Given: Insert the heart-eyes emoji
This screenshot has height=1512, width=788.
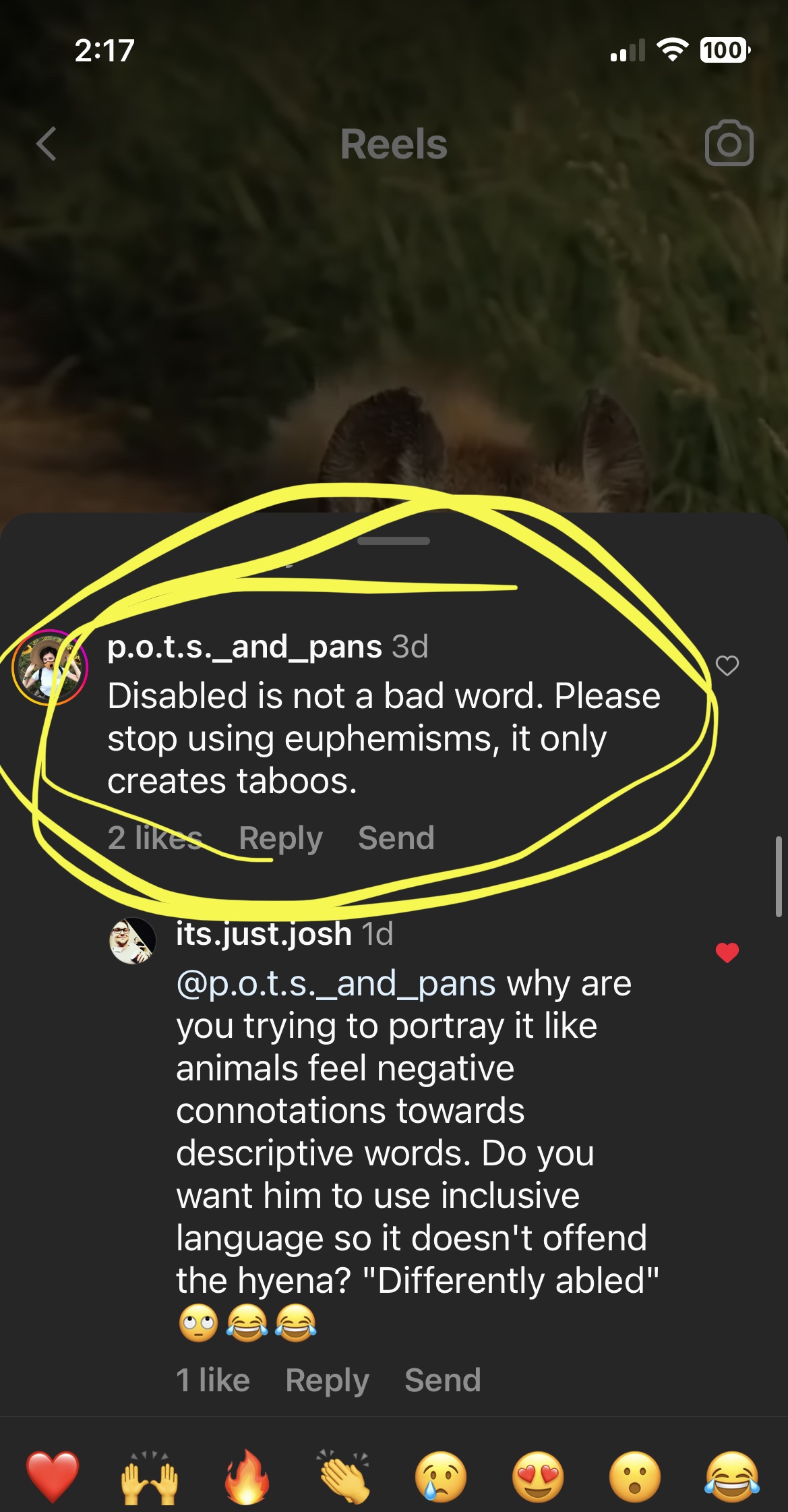Looking at the screenshot, I should click(538, 1477).
